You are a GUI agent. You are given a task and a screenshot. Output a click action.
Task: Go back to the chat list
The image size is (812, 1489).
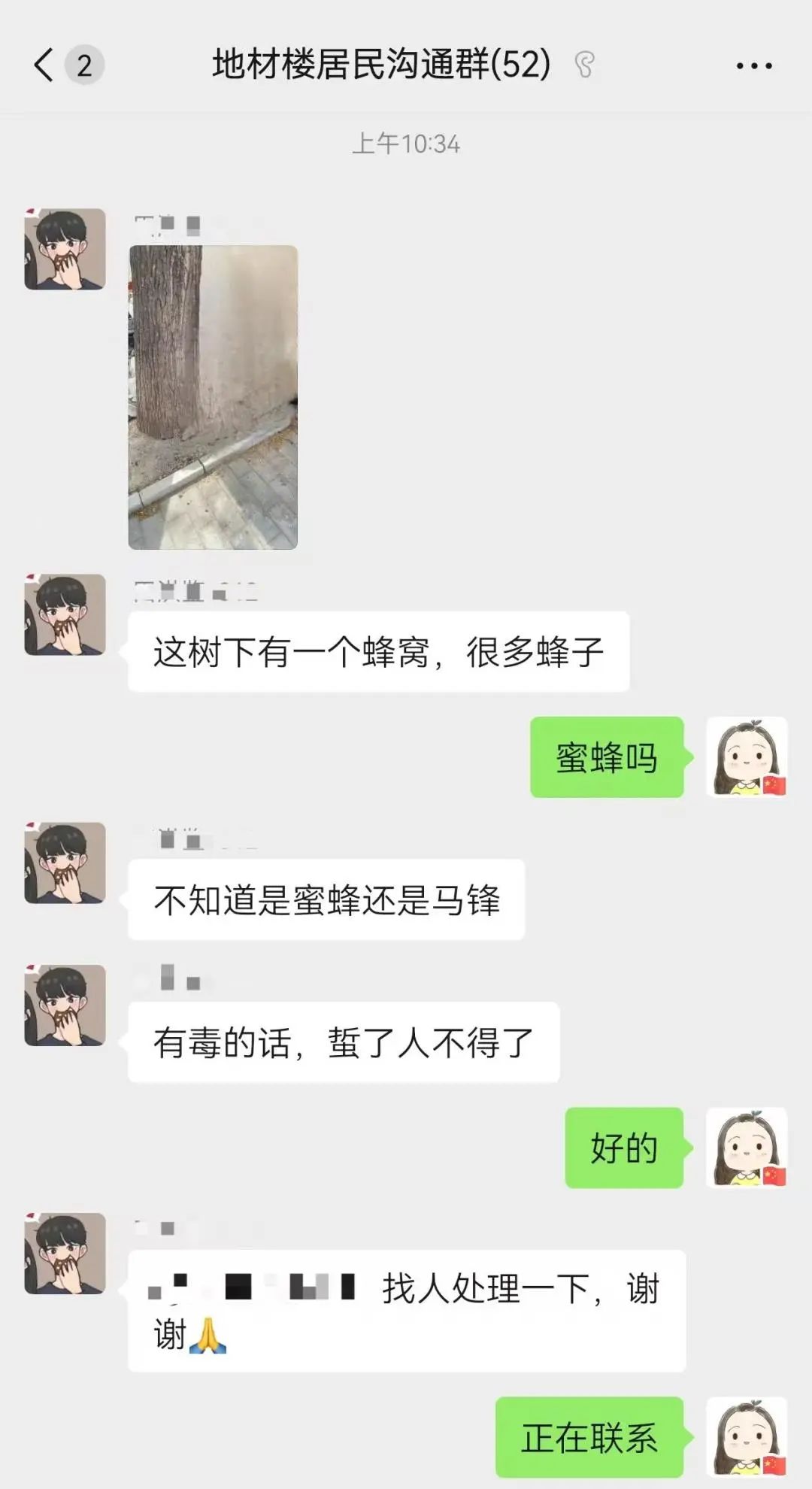(45, 65)
